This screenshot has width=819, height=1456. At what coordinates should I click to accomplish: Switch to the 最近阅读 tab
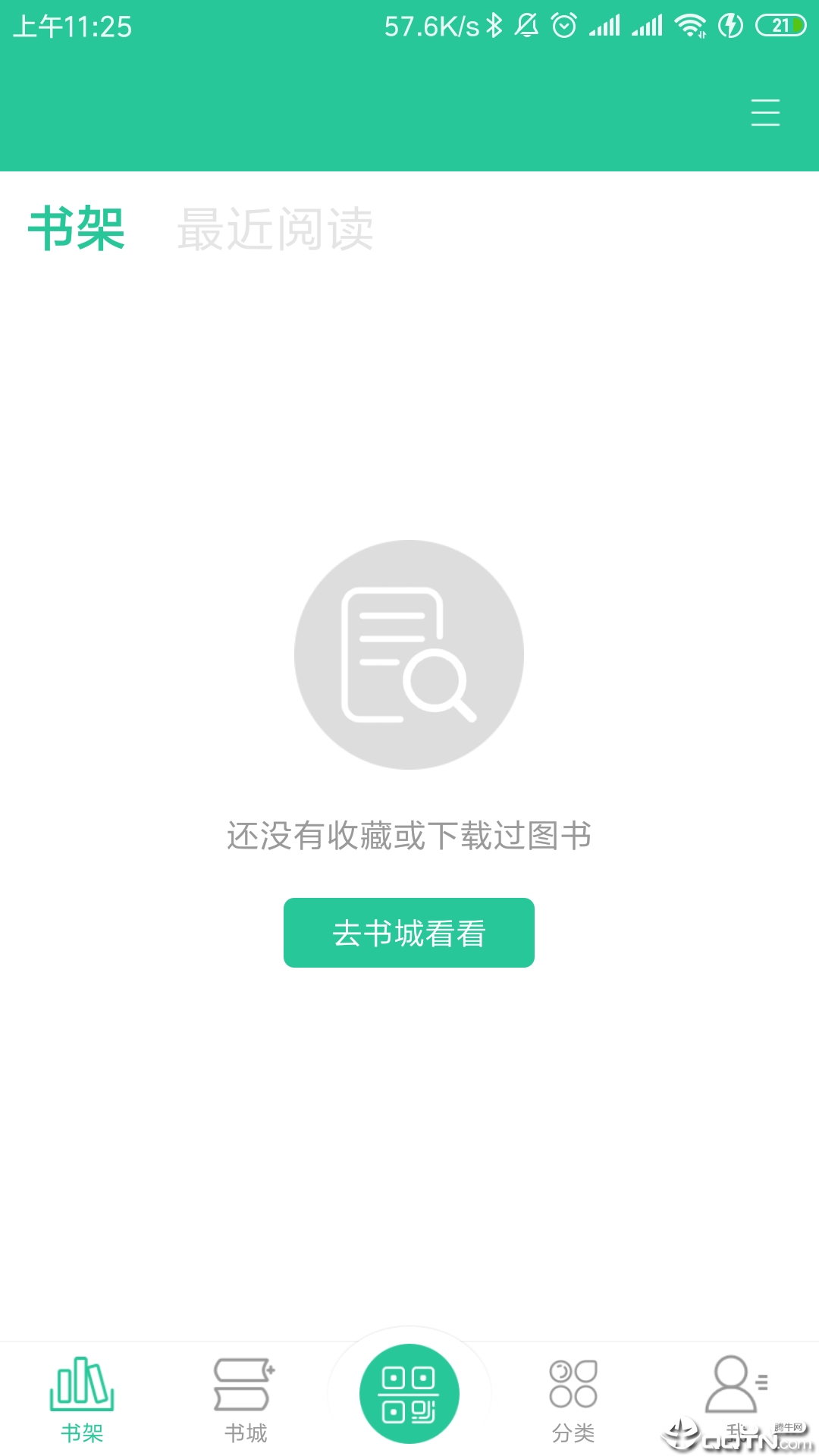[x=275, y=229]
